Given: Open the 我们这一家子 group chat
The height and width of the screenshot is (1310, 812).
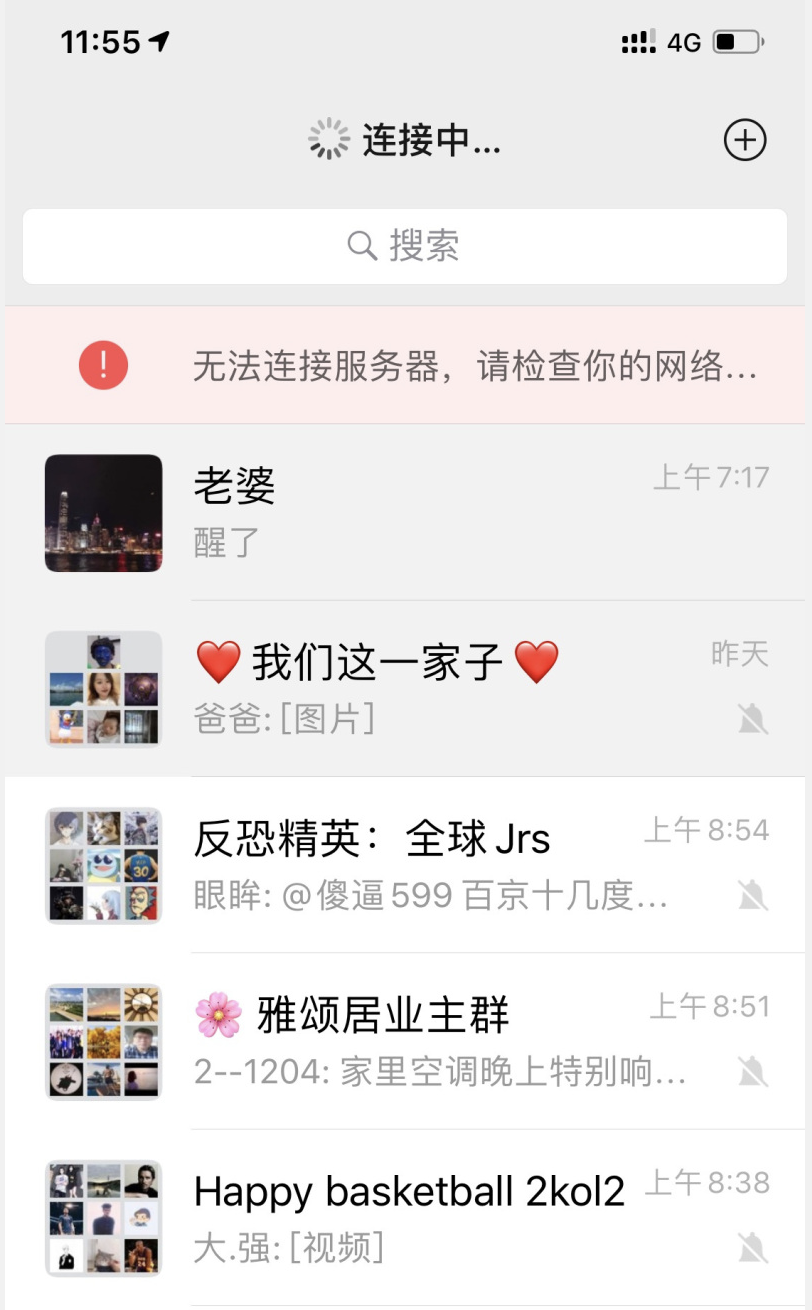Looking at the screenshot, I should (x=405, y=689).
